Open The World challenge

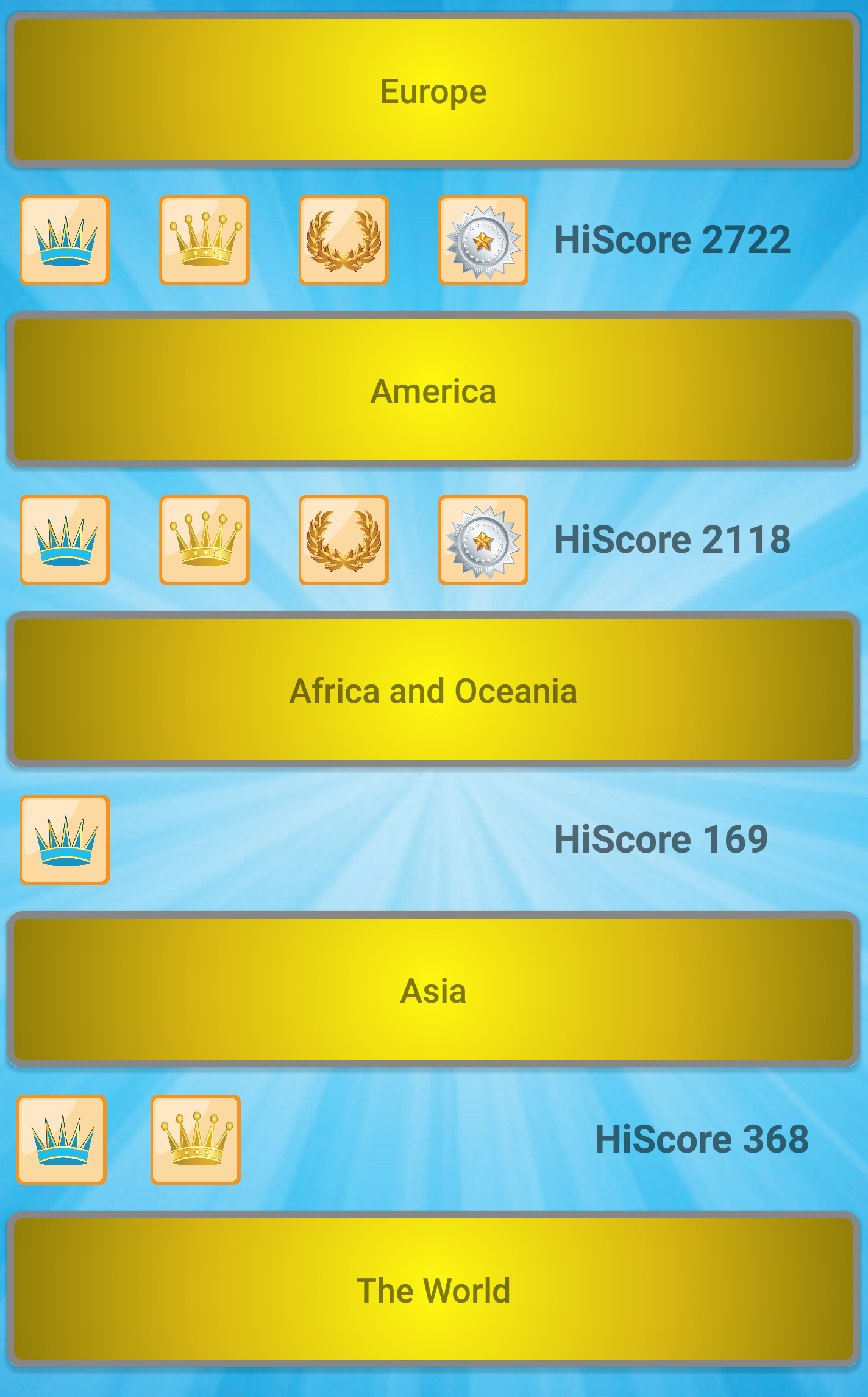click(x=433, y=1289)
